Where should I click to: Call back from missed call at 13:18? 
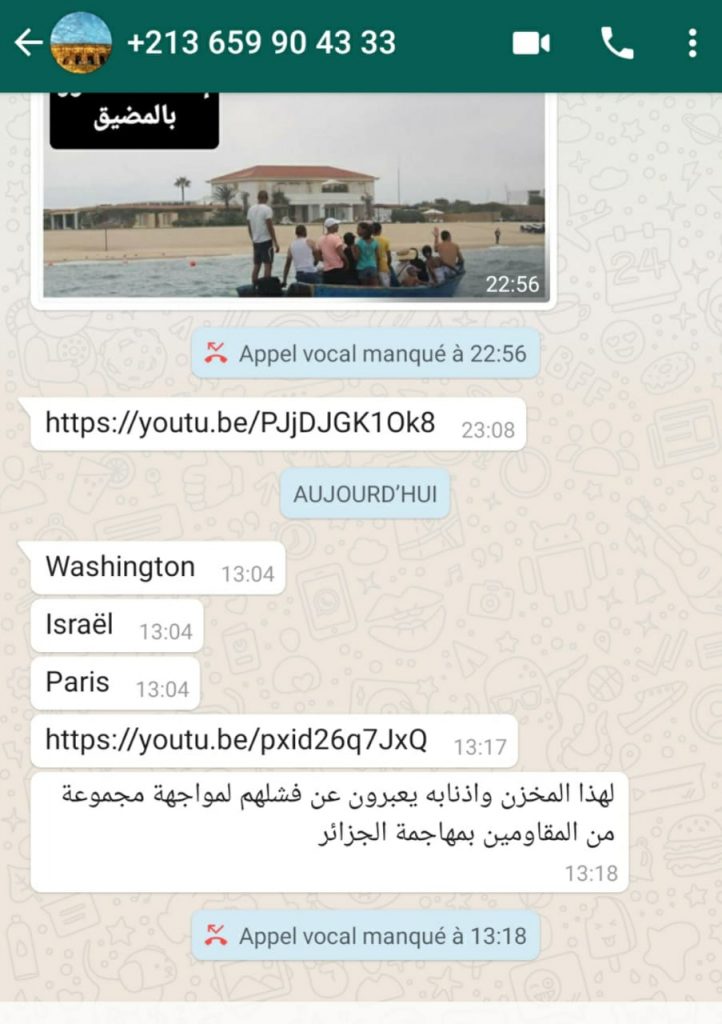pos(366,937)
